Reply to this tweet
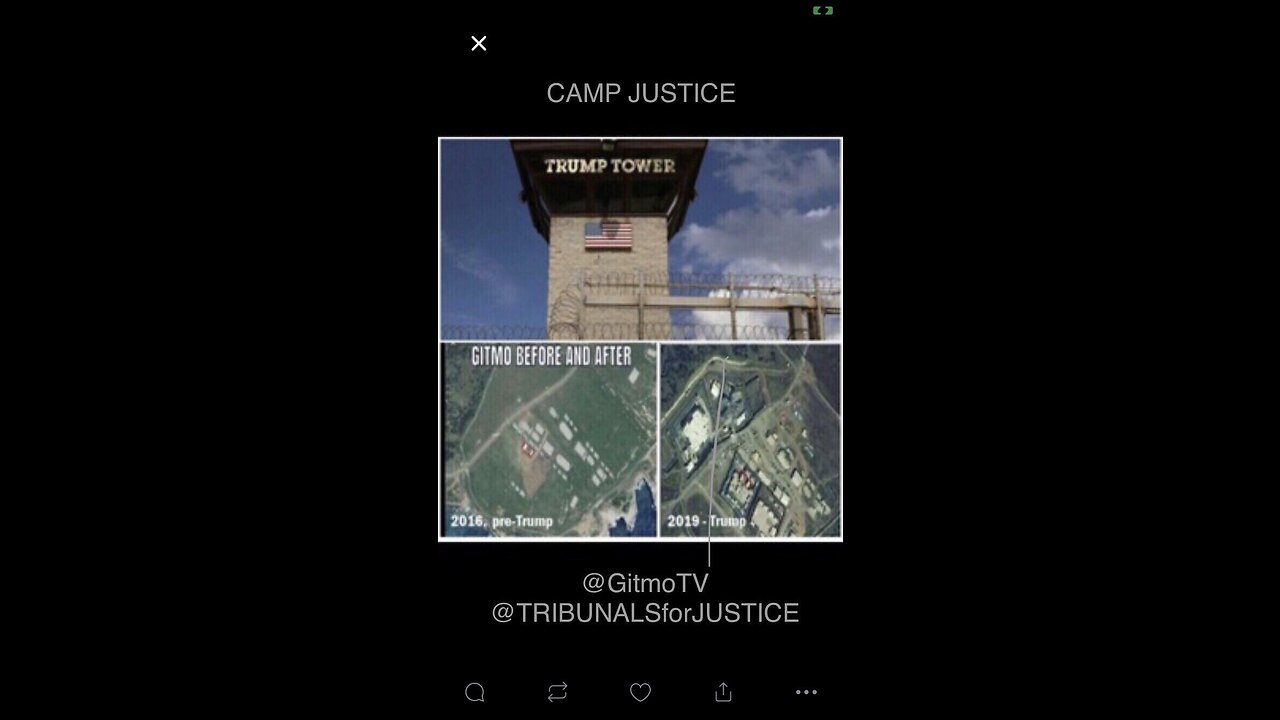1280x720 pixels. click(x=475, y=692)
